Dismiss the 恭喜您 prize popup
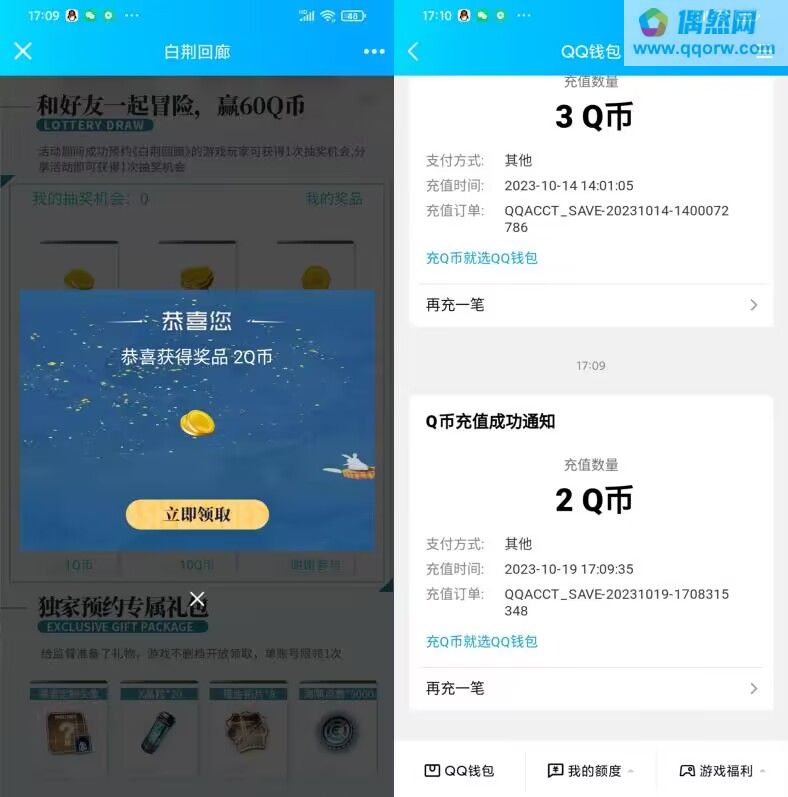This screenshot has width=788, height=797. (x=197, y=600)
